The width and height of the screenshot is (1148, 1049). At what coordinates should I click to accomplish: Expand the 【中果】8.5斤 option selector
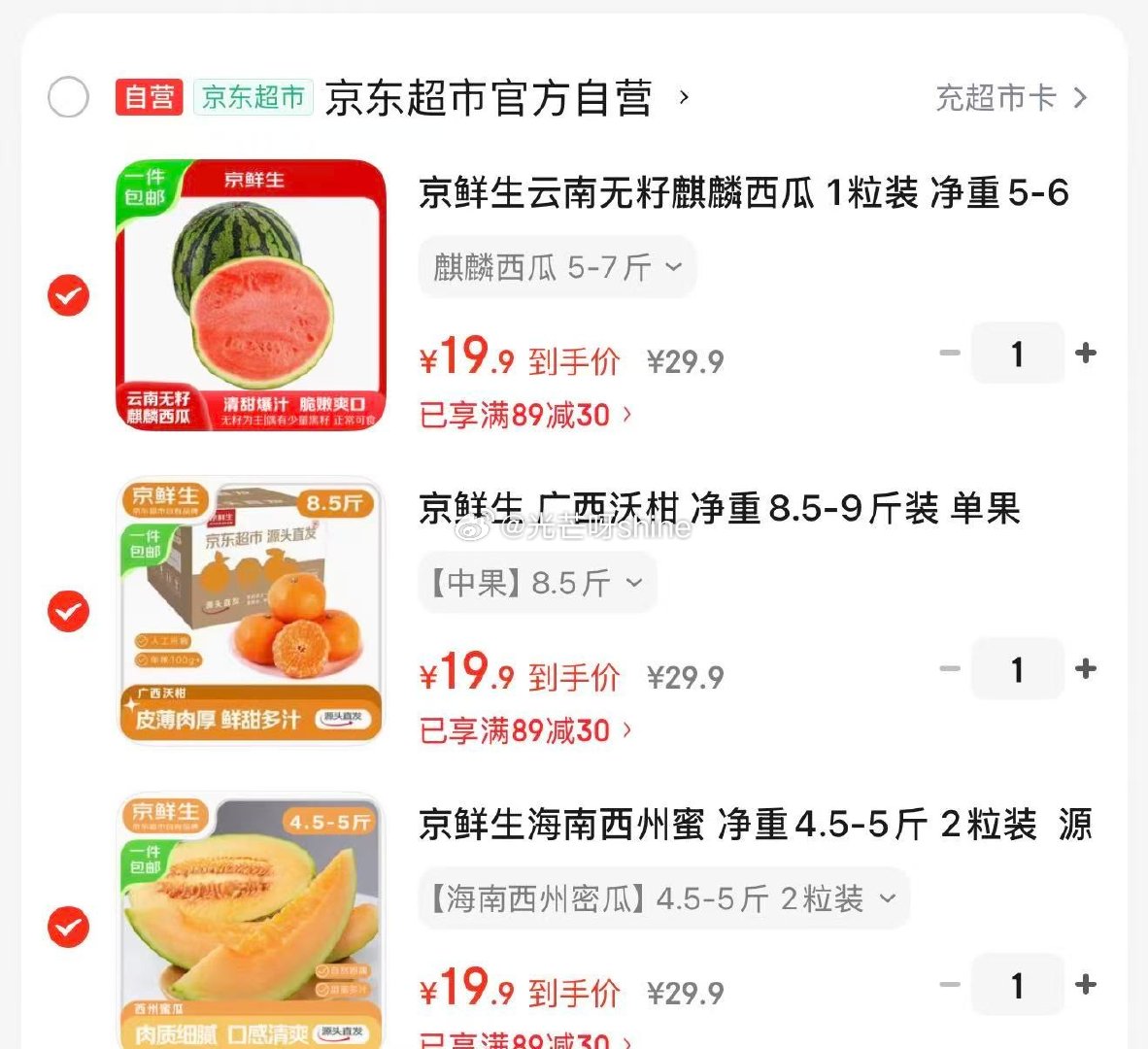[x=537, y=583]
